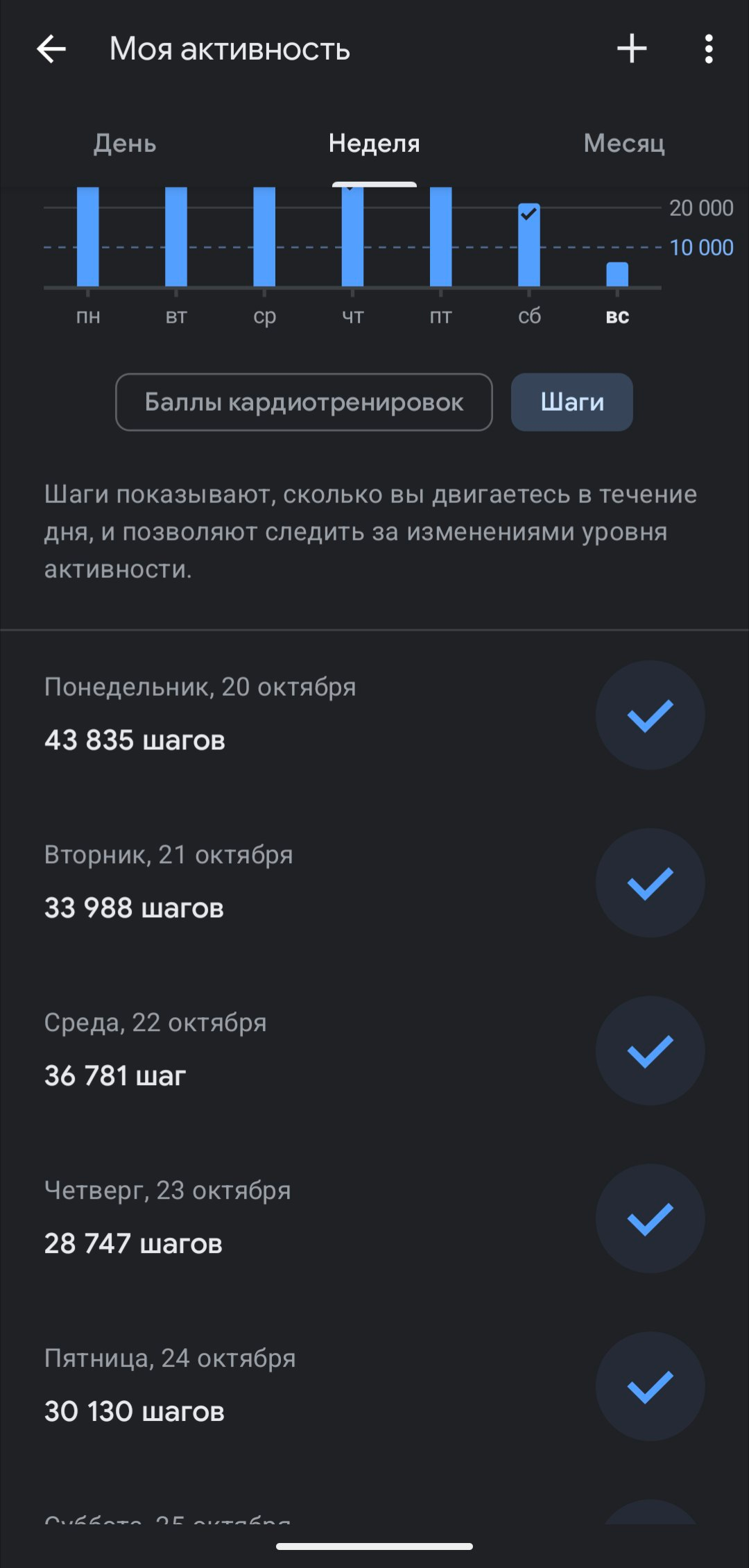
Task: Switch to the Месяц tab
Action: (623, 144)
